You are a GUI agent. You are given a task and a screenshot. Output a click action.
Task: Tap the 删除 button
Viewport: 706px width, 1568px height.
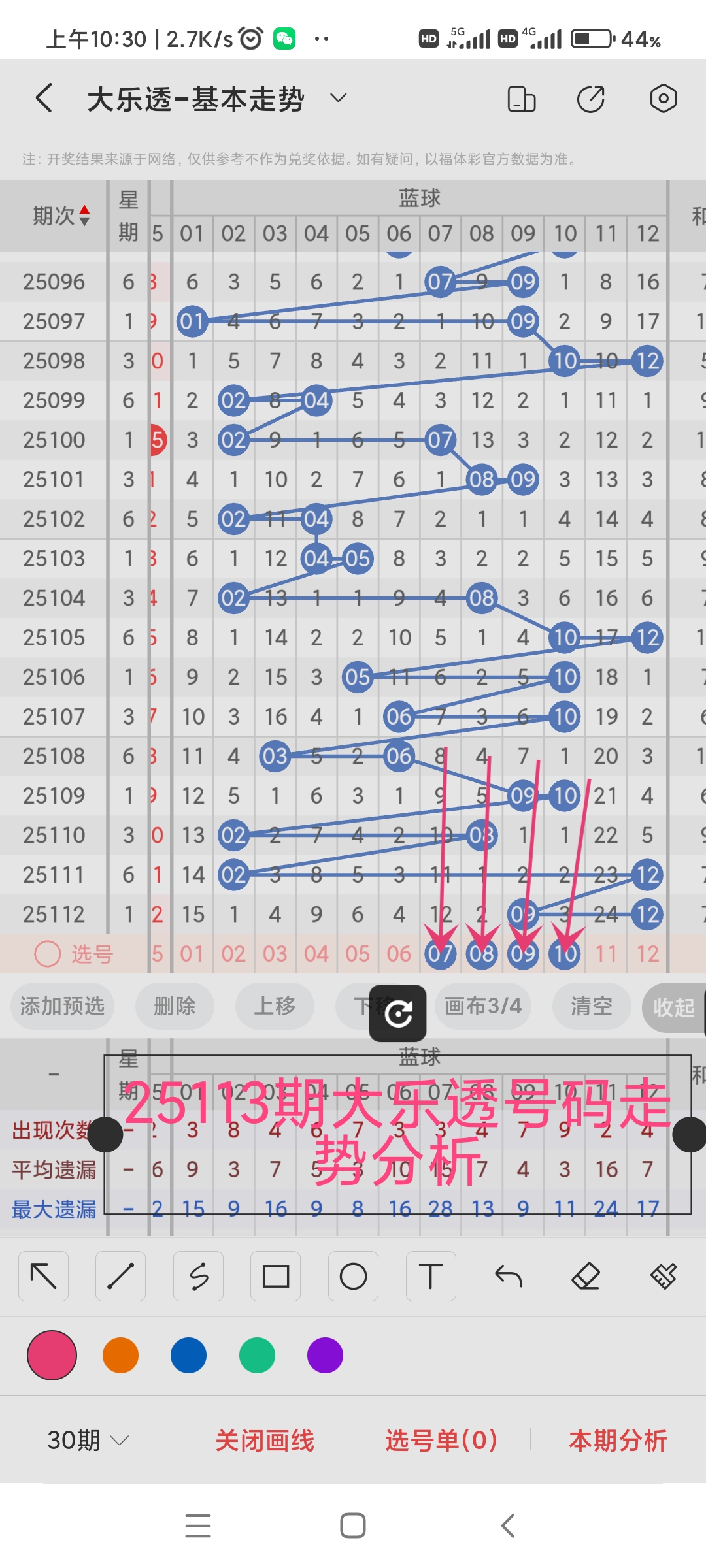tap(175, 1006)
